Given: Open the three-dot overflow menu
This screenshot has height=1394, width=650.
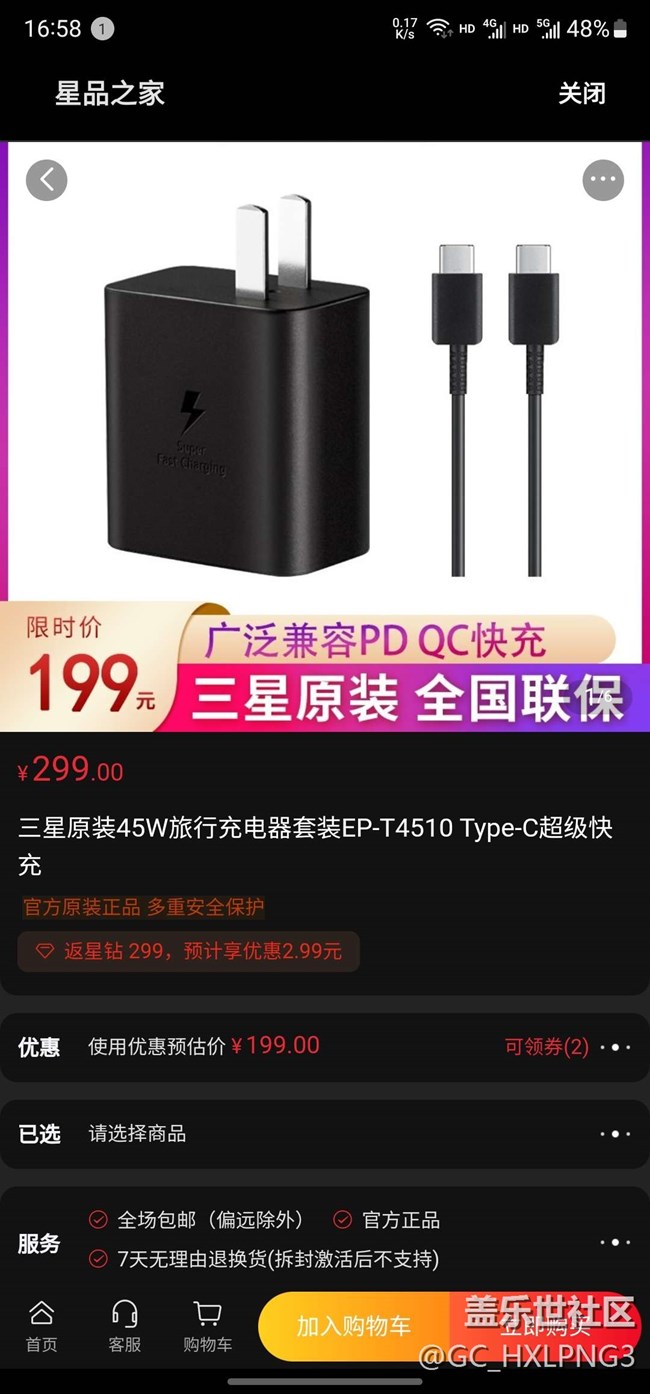Looking at the screenshot, I should point(603,181).
